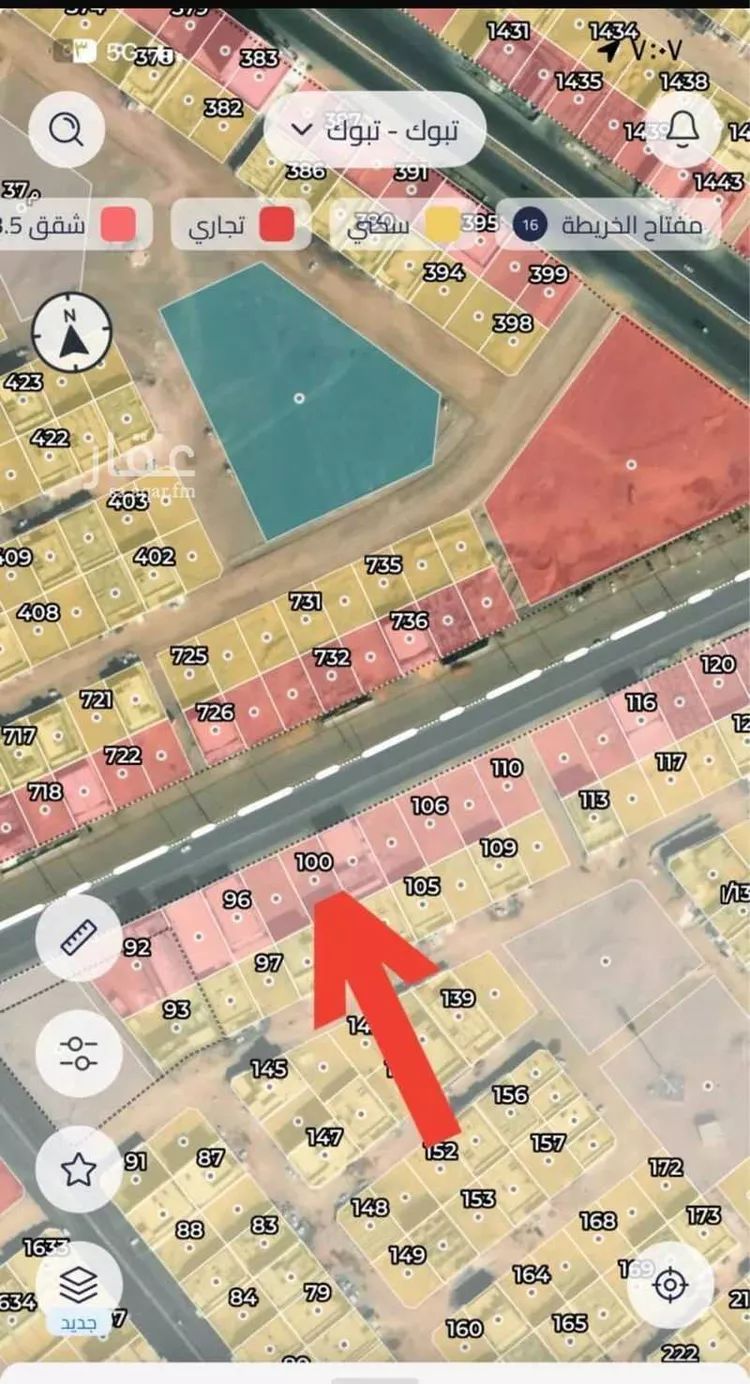This screenshot has width=750, height=1384.
Task: Reset map orientation with the compass
Action: click(71, 331)
